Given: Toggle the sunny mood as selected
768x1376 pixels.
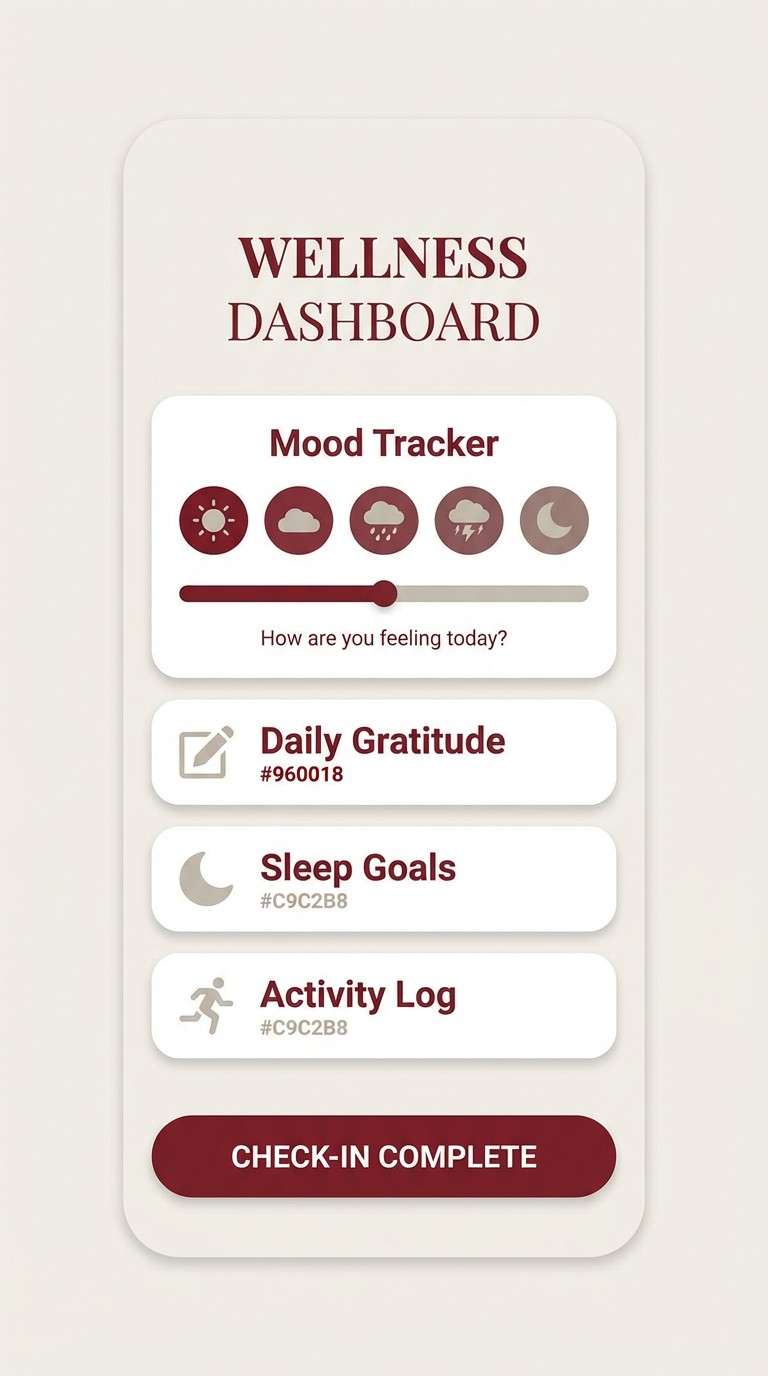Looking at the screenshot, I should (212, 519).
